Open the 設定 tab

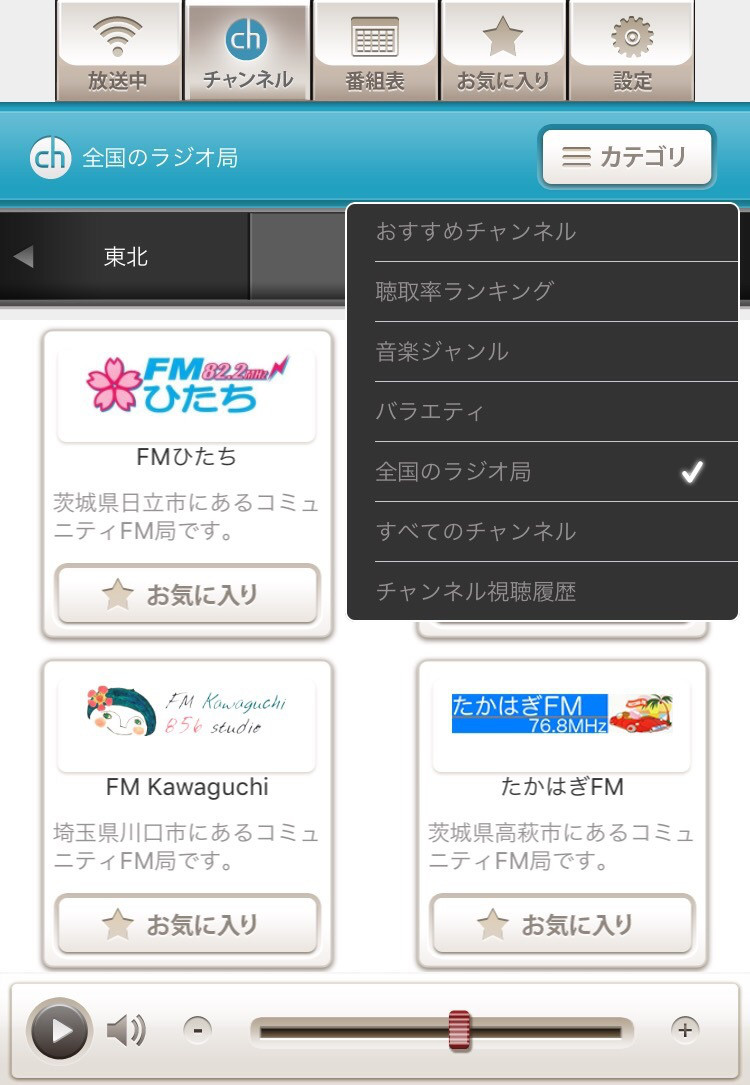pyautogui.click(x=631, y=51)
